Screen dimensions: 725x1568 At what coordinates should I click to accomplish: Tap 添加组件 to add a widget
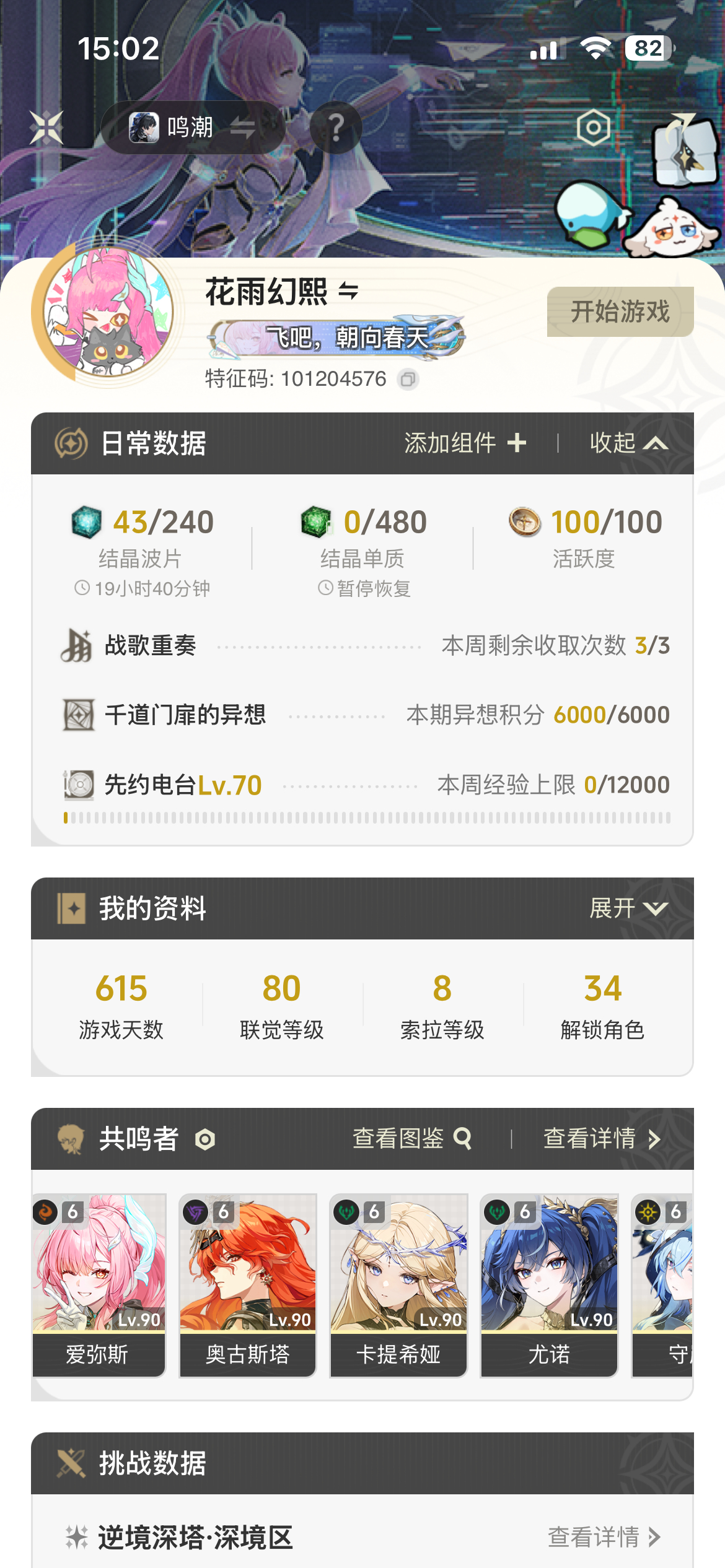[x=465, y=443]
